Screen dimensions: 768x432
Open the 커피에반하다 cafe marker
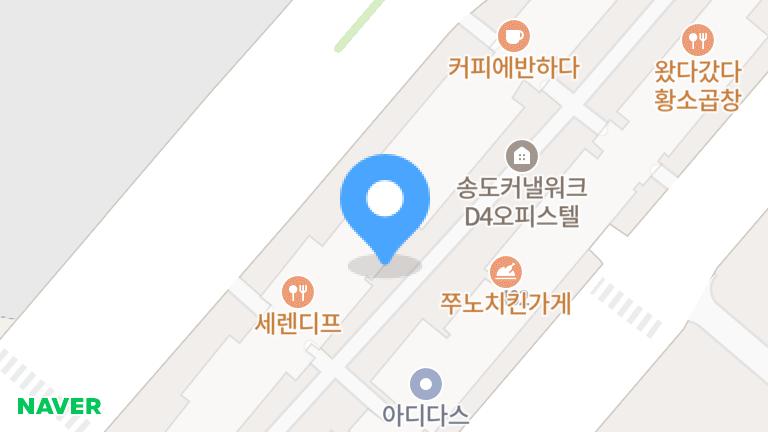point(513,37)
